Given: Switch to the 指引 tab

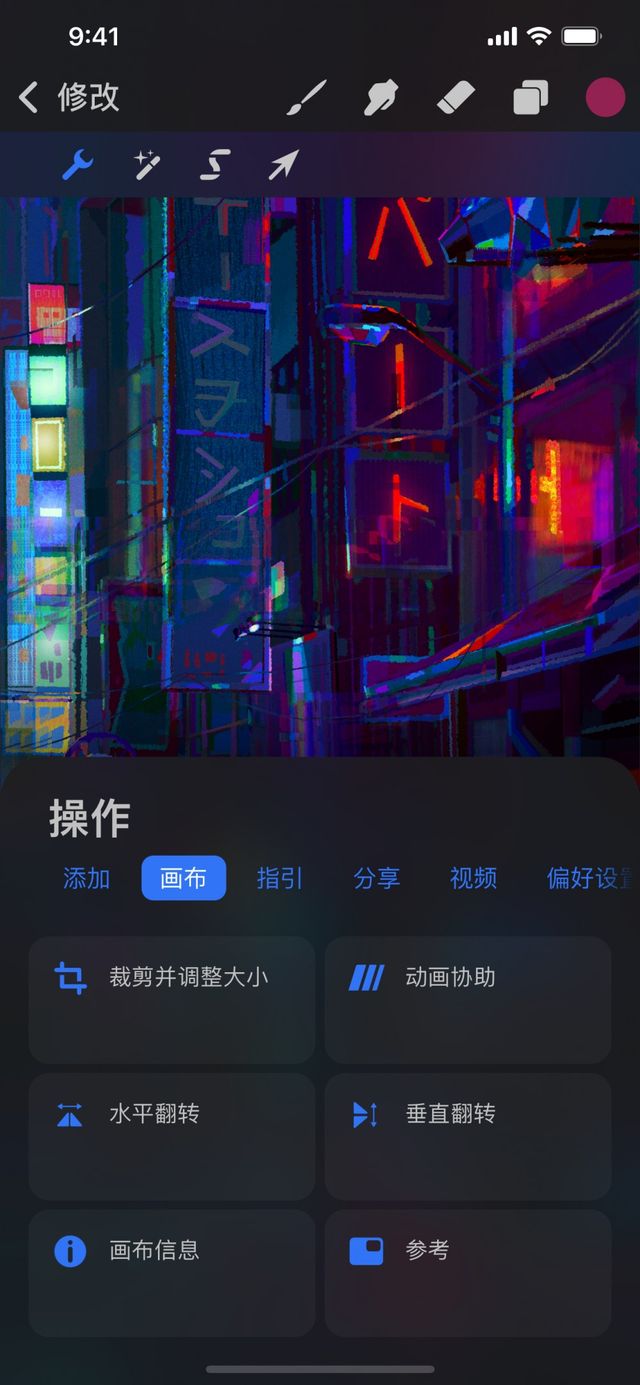Looking at the screenshot, I should 280,878.
